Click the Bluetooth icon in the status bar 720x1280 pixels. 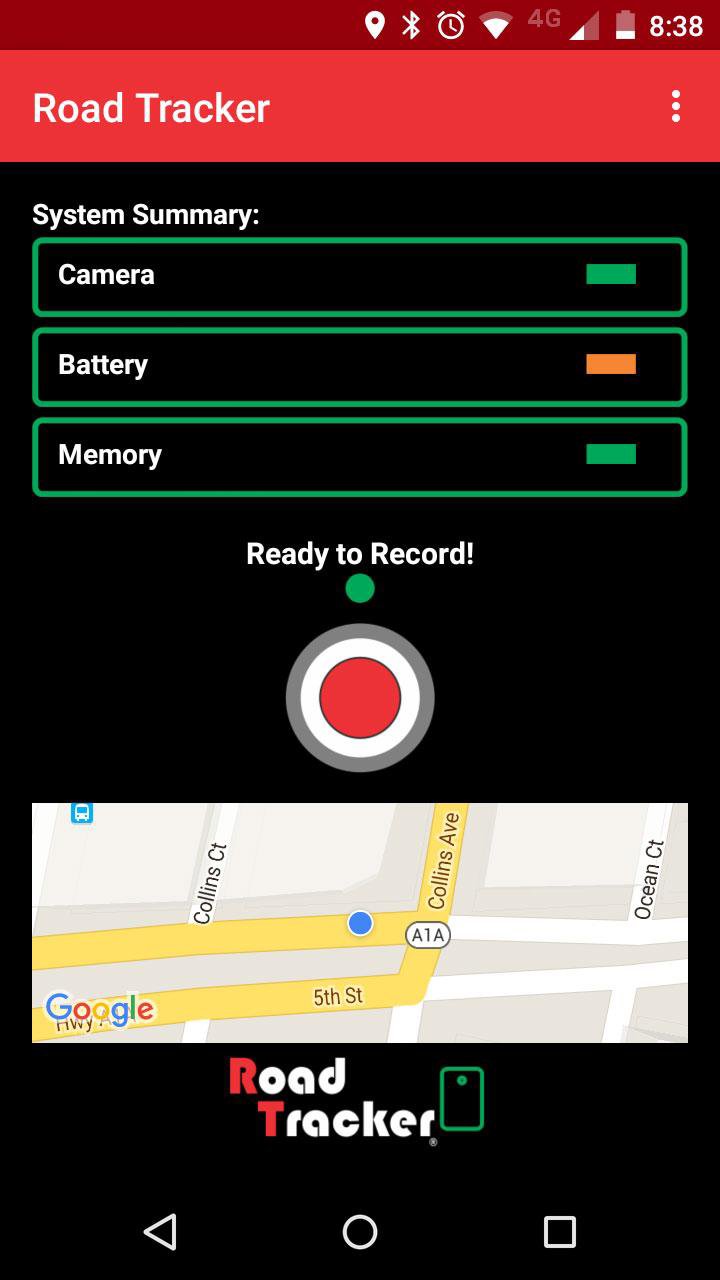pos(413,26)
